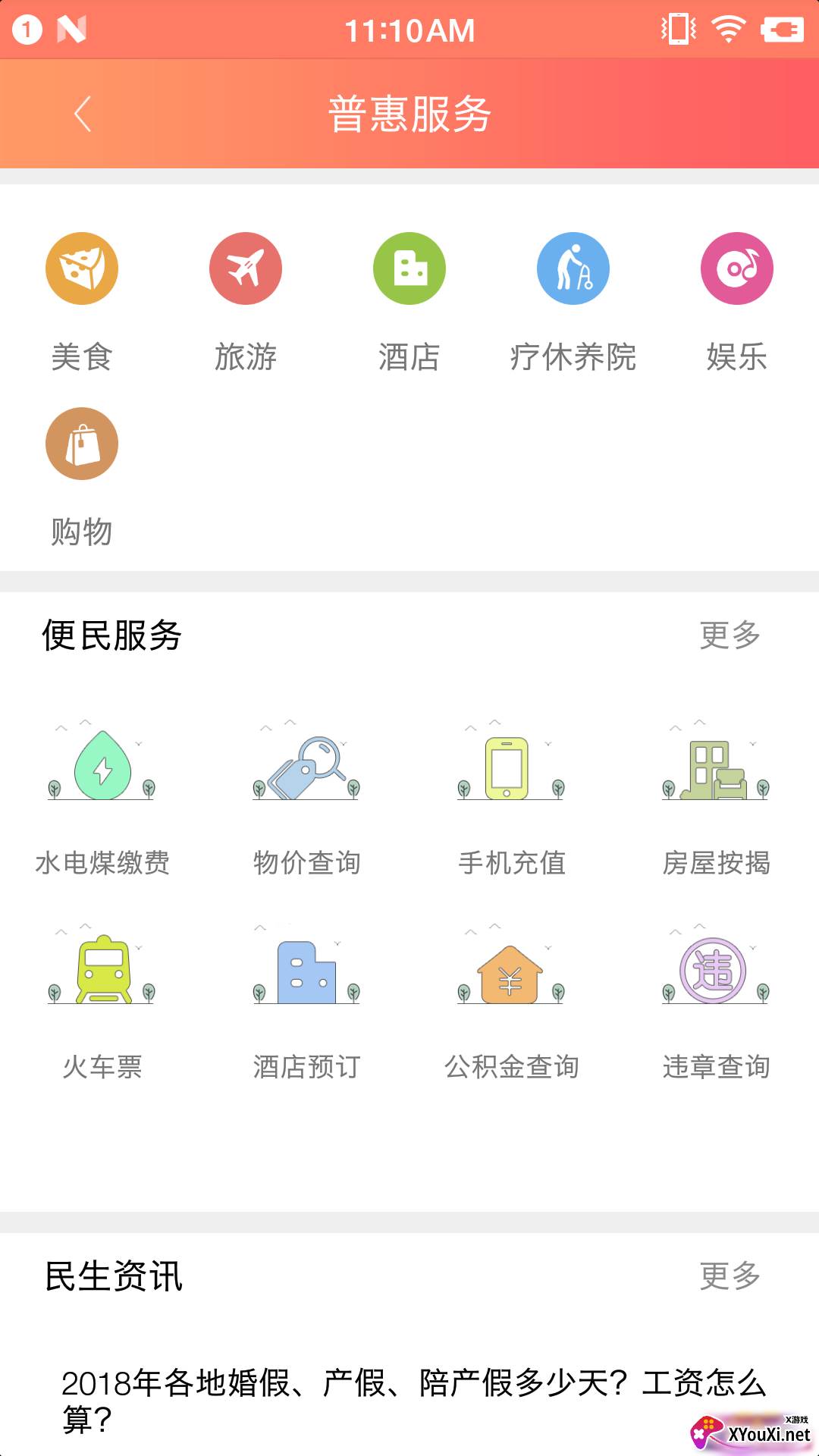Open the 疗休养院 category
The height and width of the screenshot is (1456, 819).
[573, 302]
